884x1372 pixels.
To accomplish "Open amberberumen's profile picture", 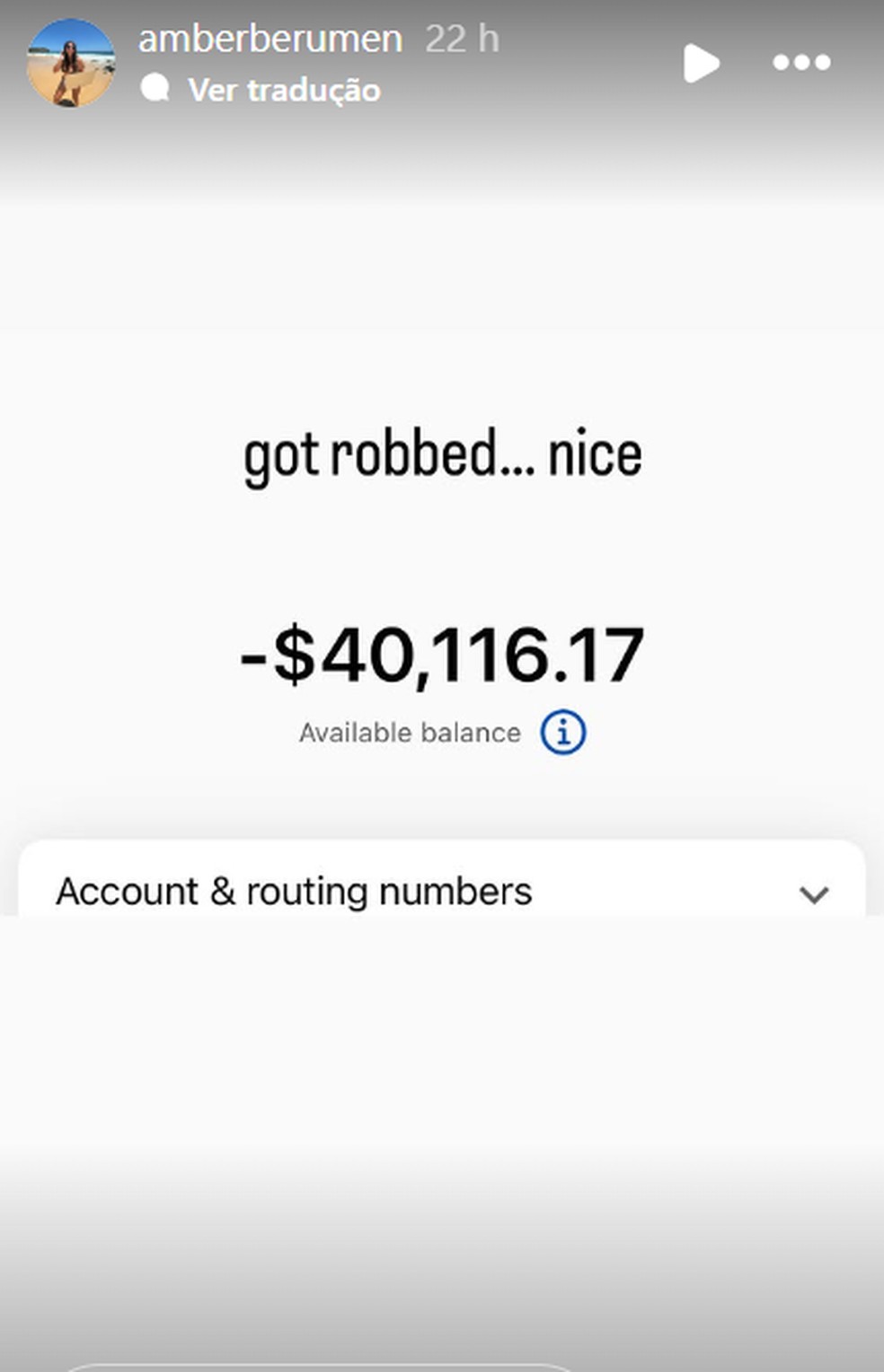I will coord(71,63).
